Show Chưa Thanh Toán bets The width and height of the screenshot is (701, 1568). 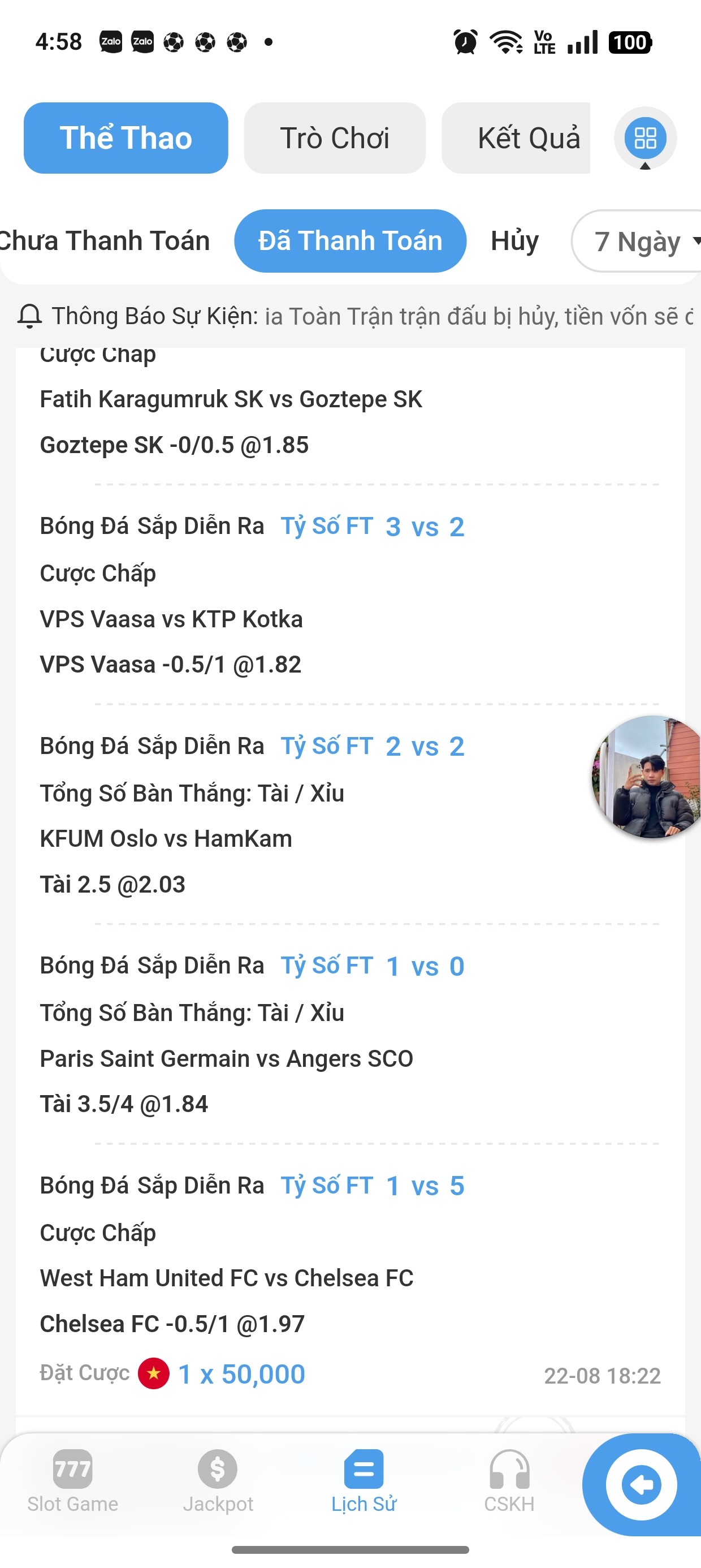click(x=105, y=241)
